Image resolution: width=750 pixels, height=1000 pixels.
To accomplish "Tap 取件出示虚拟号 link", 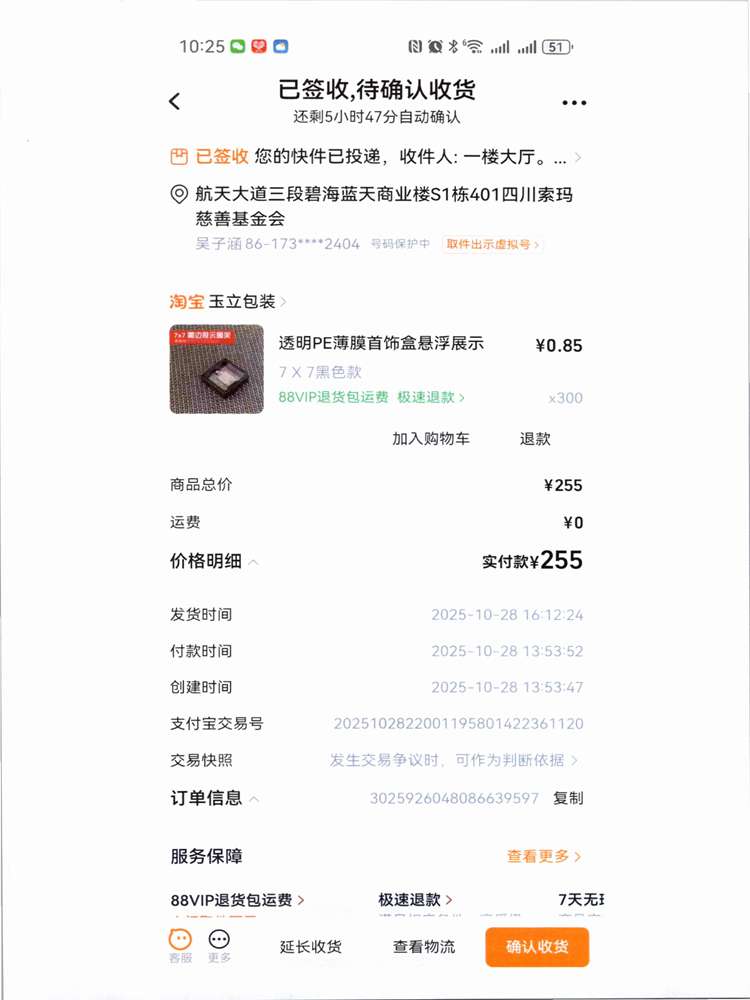I will [492, 244].
